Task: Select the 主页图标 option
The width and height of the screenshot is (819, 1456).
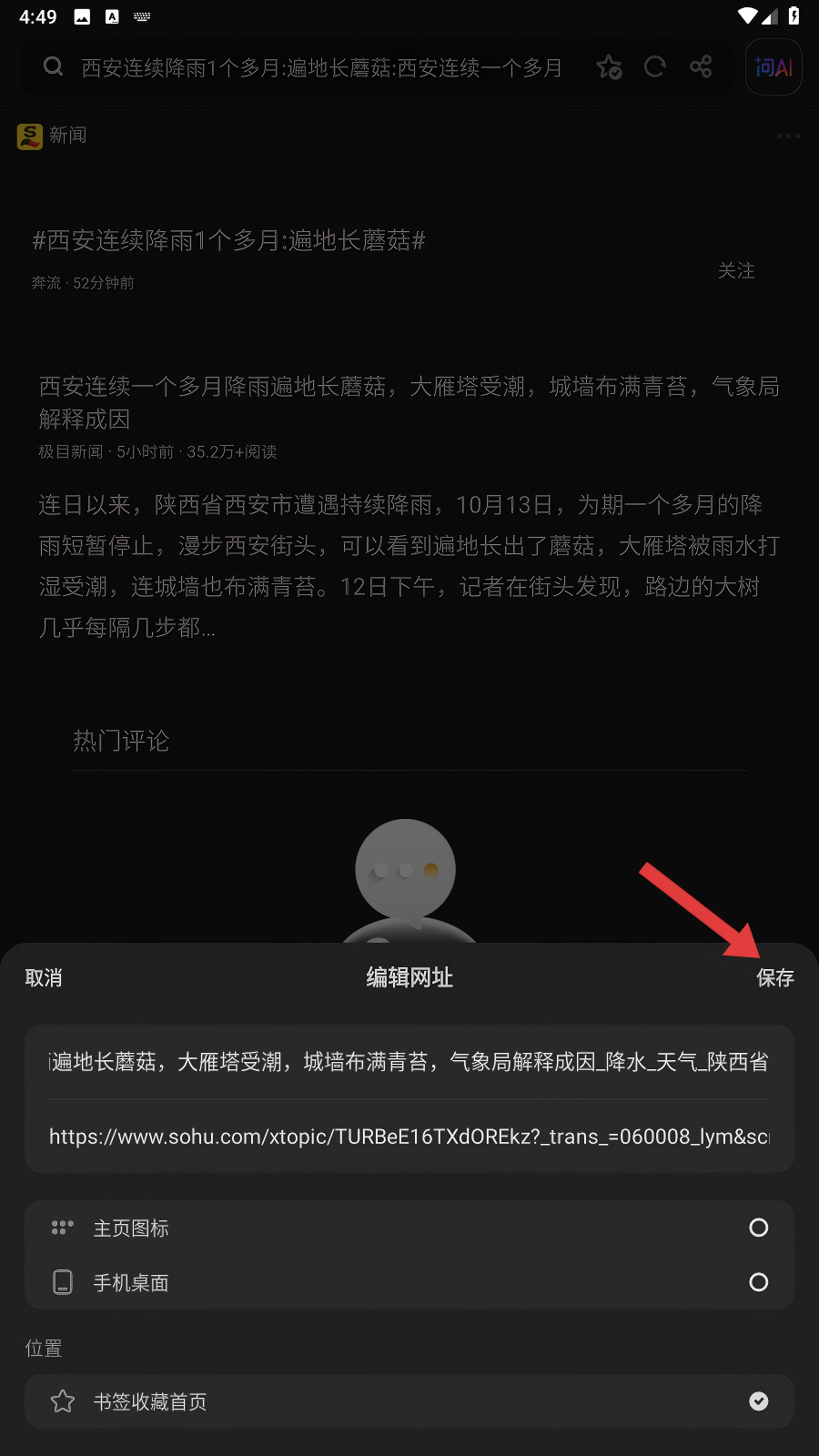Action: (x=409, y=1228)
